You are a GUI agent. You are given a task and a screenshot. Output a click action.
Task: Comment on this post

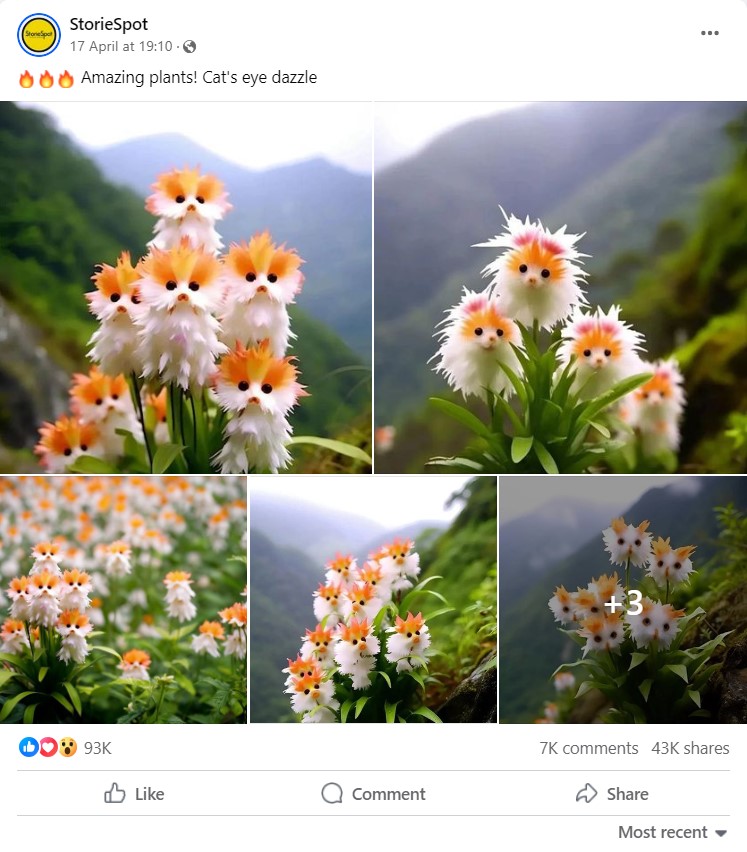click(373, 794)
